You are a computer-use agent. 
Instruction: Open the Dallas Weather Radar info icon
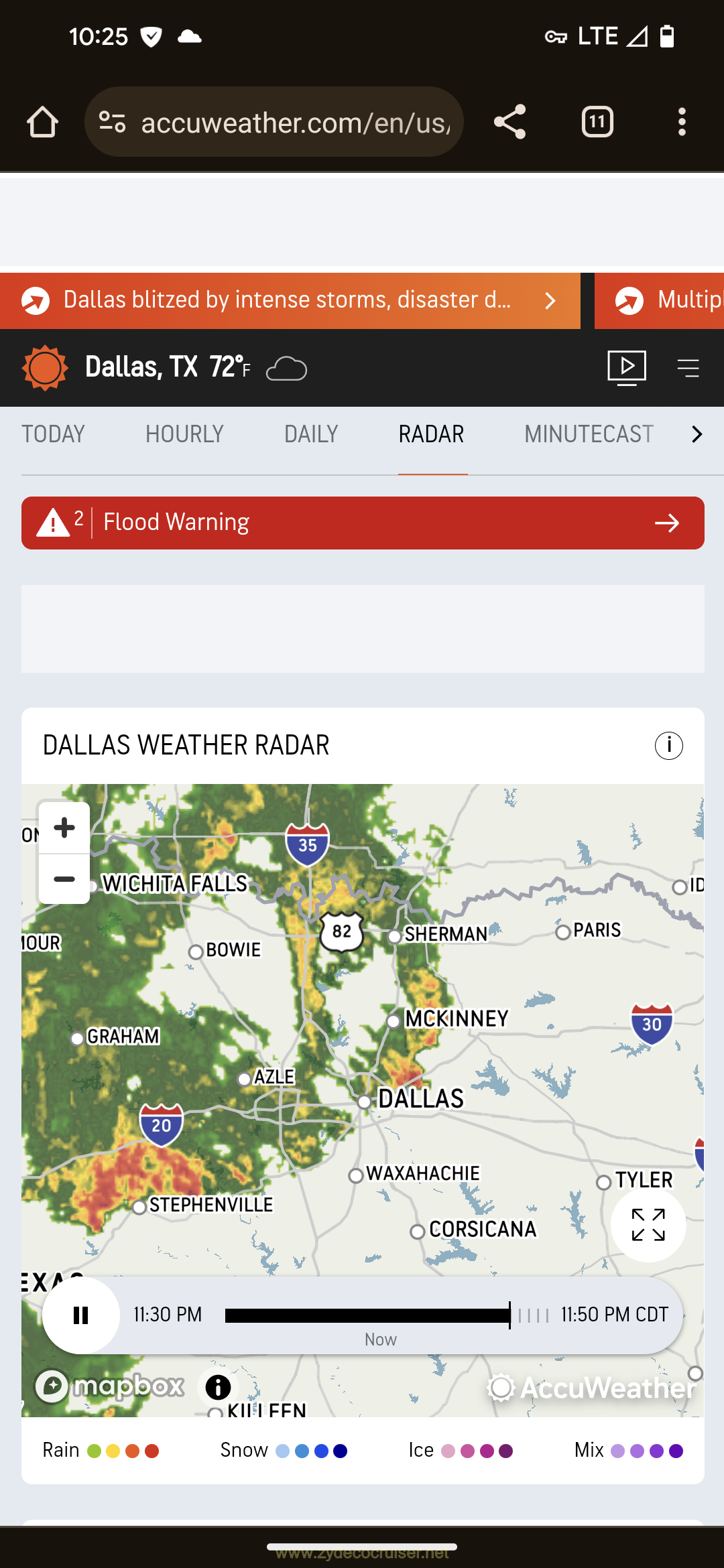pos(668,745)
